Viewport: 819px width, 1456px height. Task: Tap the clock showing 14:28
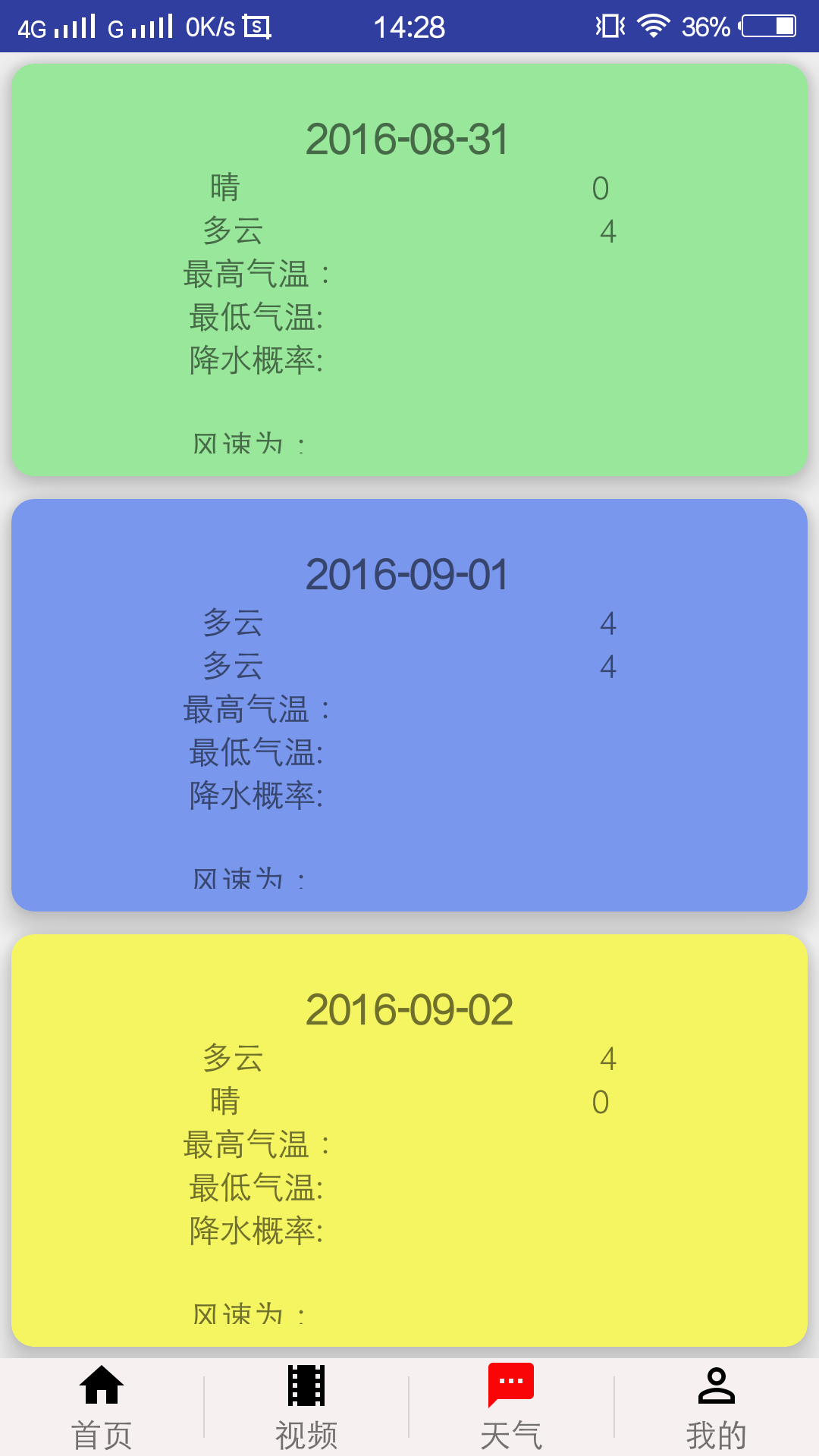409,25
